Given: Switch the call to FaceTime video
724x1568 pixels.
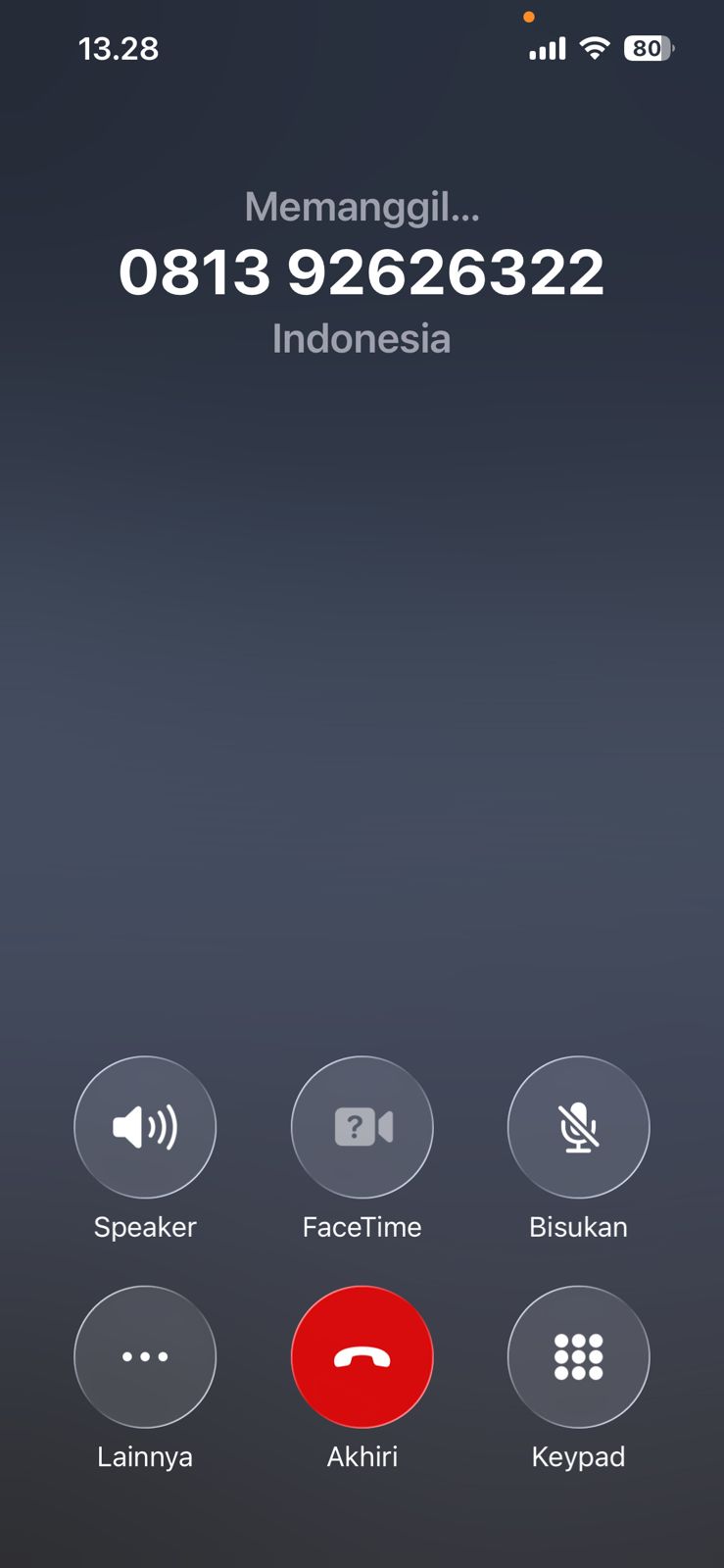Looking at the screenshot, I should (362, 1127).
